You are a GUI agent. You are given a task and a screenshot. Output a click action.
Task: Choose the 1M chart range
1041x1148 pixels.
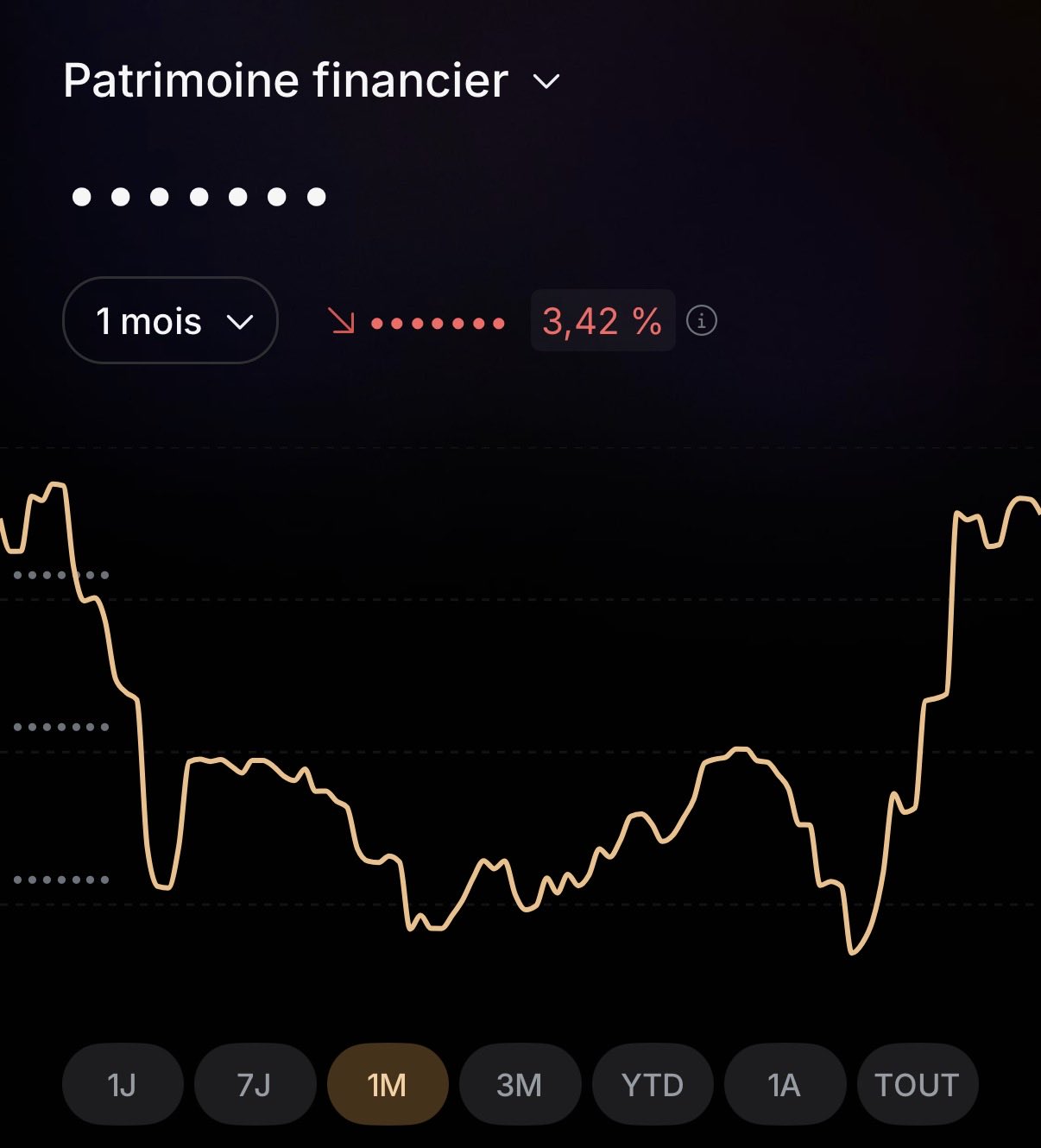(388, 1084)
